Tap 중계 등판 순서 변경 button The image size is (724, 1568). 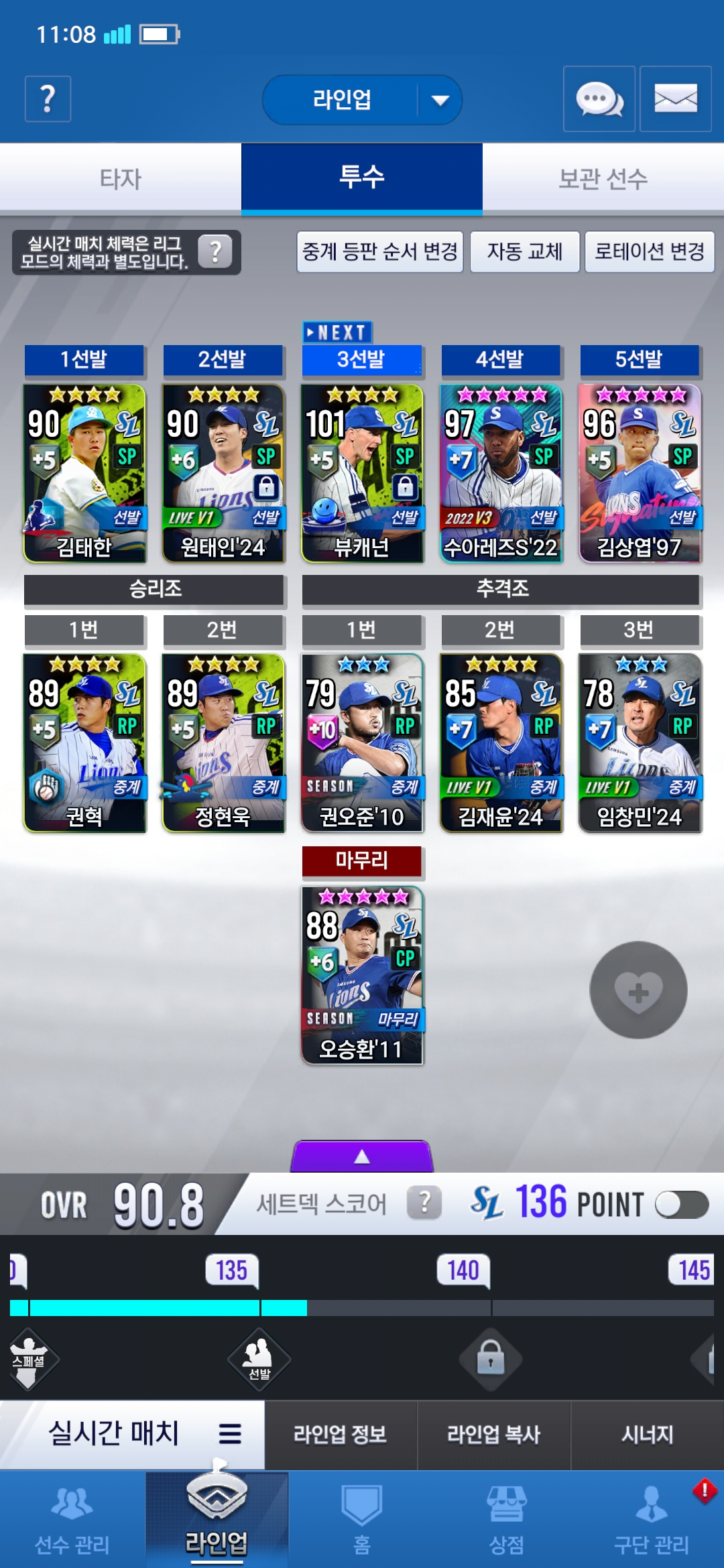pos(379,252)
